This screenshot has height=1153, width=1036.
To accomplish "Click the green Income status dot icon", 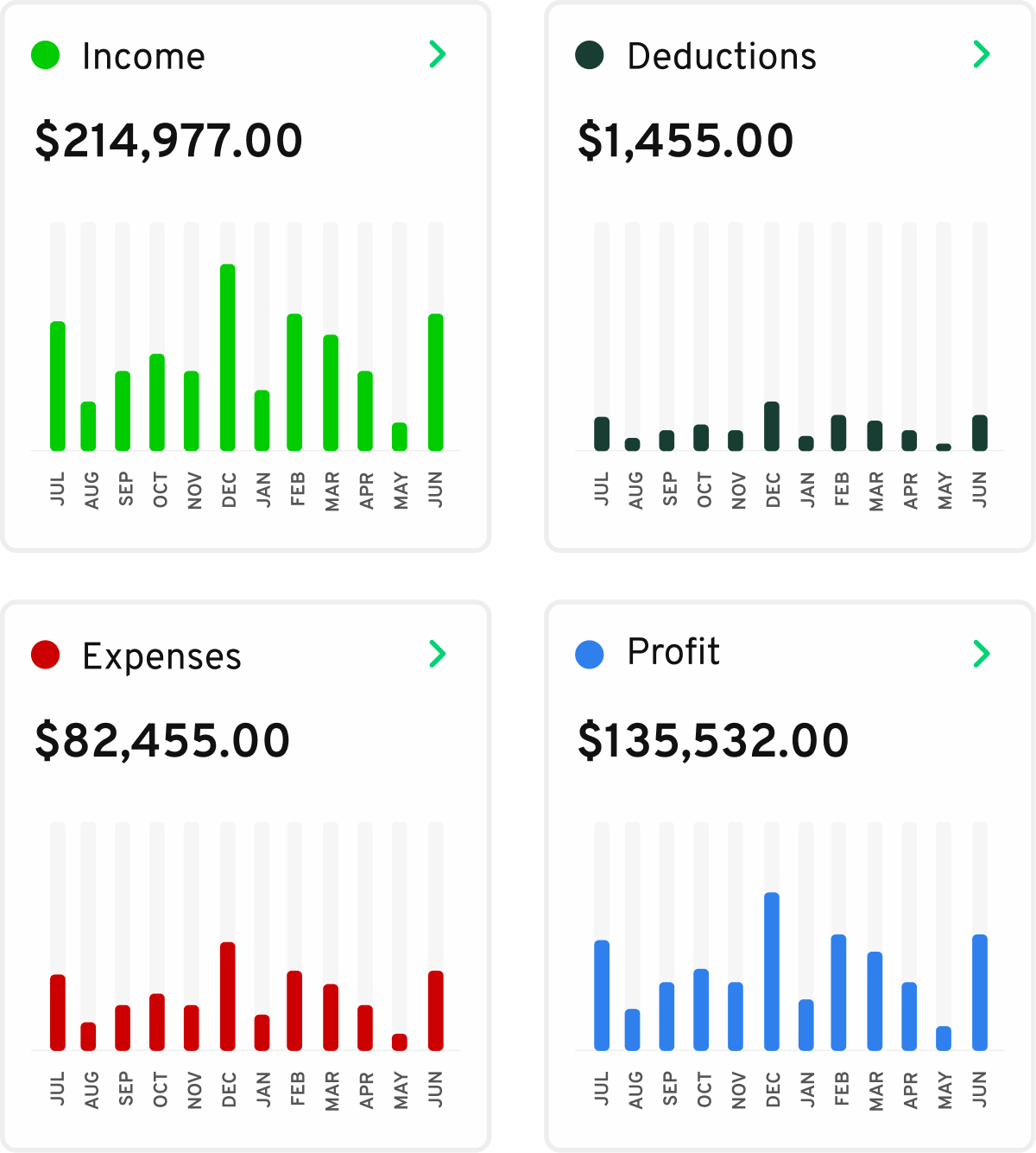I will pyautogui.click(x=47, y=55).
